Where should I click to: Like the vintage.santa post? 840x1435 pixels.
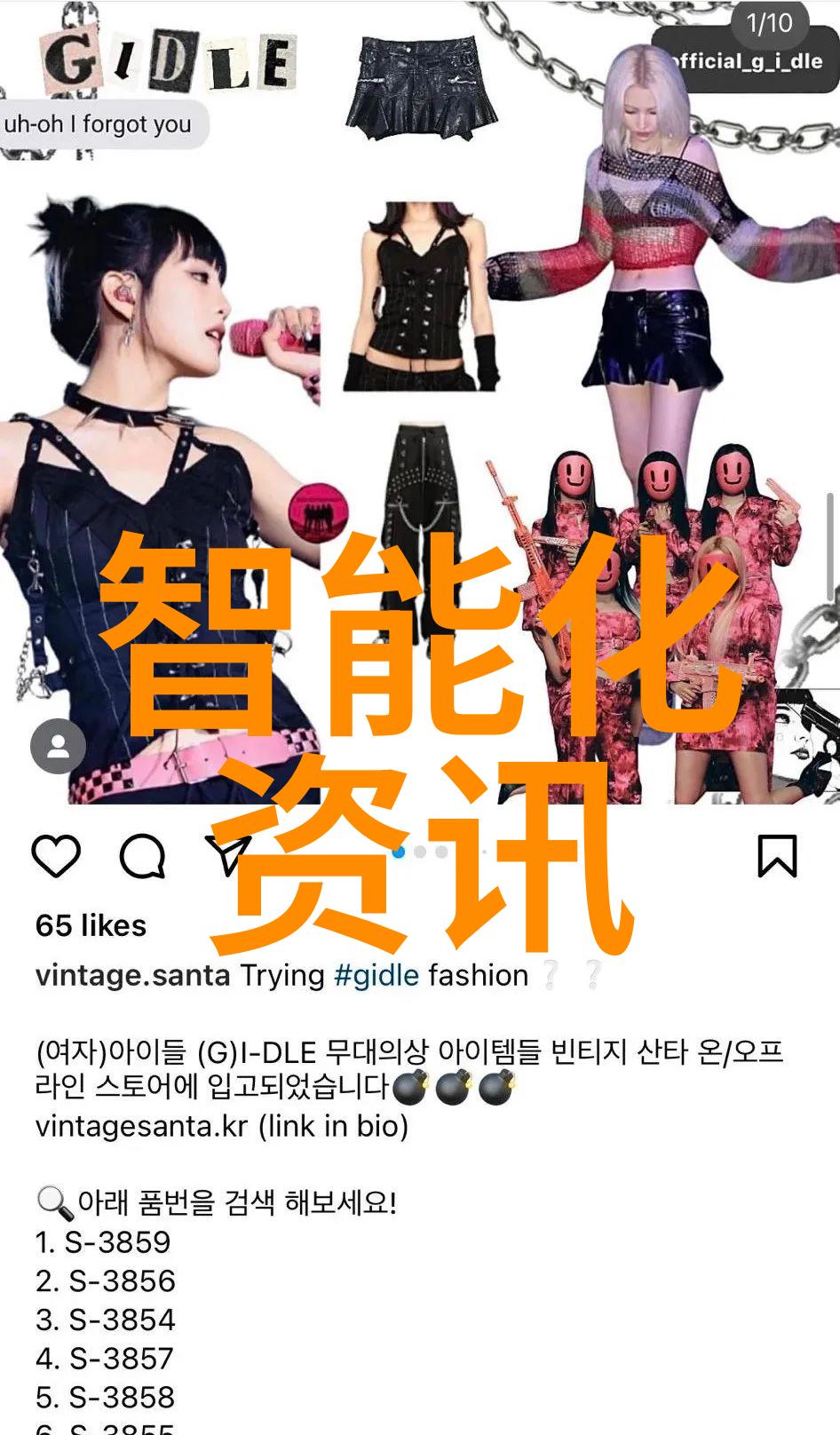pyautogui.click(x=56, y=857)
